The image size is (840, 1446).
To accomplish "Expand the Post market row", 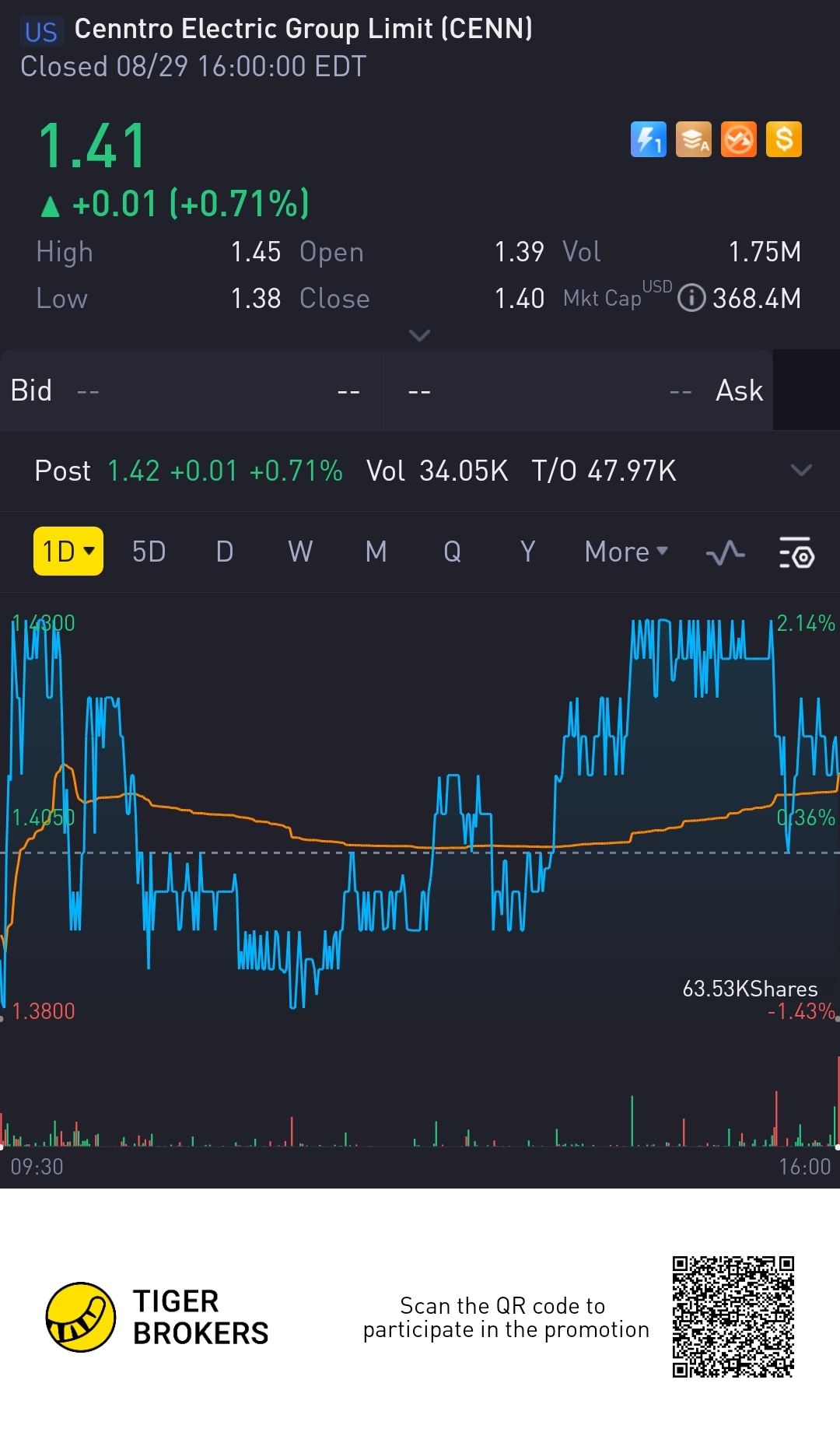I will coord(801,470).
